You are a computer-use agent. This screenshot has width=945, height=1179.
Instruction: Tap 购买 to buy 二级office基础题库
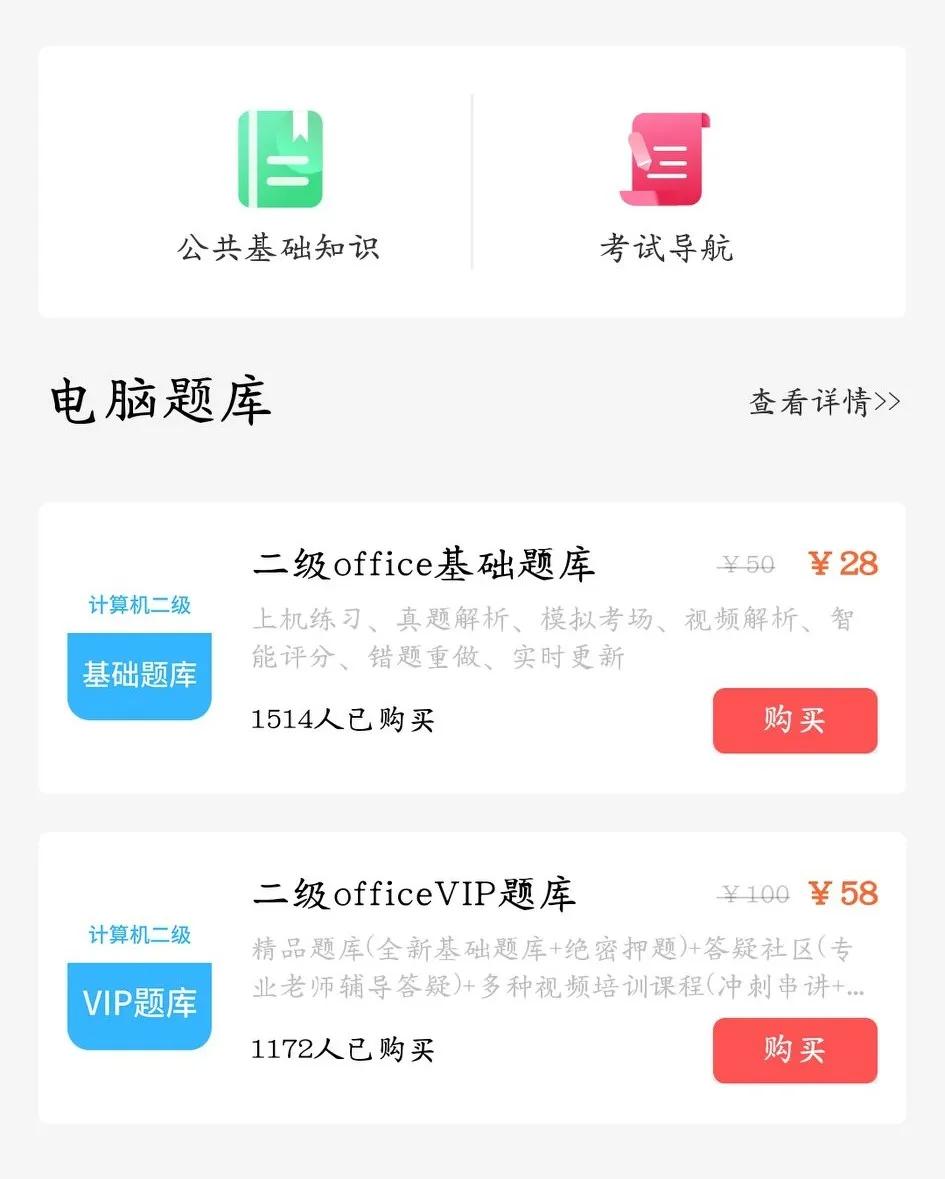(x=794, y=720)
